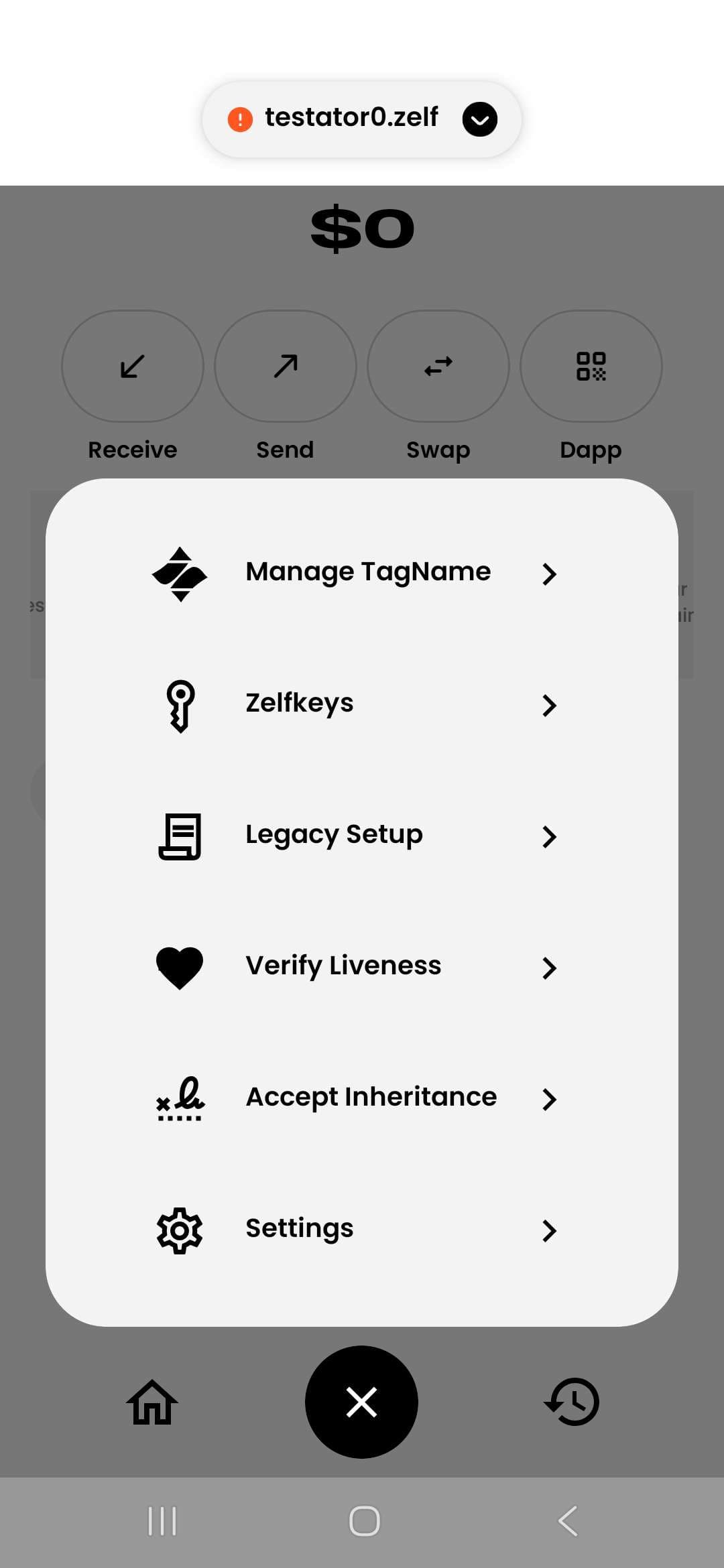Tap the orange alert badge near testator0.zelf

coord(239,119)
